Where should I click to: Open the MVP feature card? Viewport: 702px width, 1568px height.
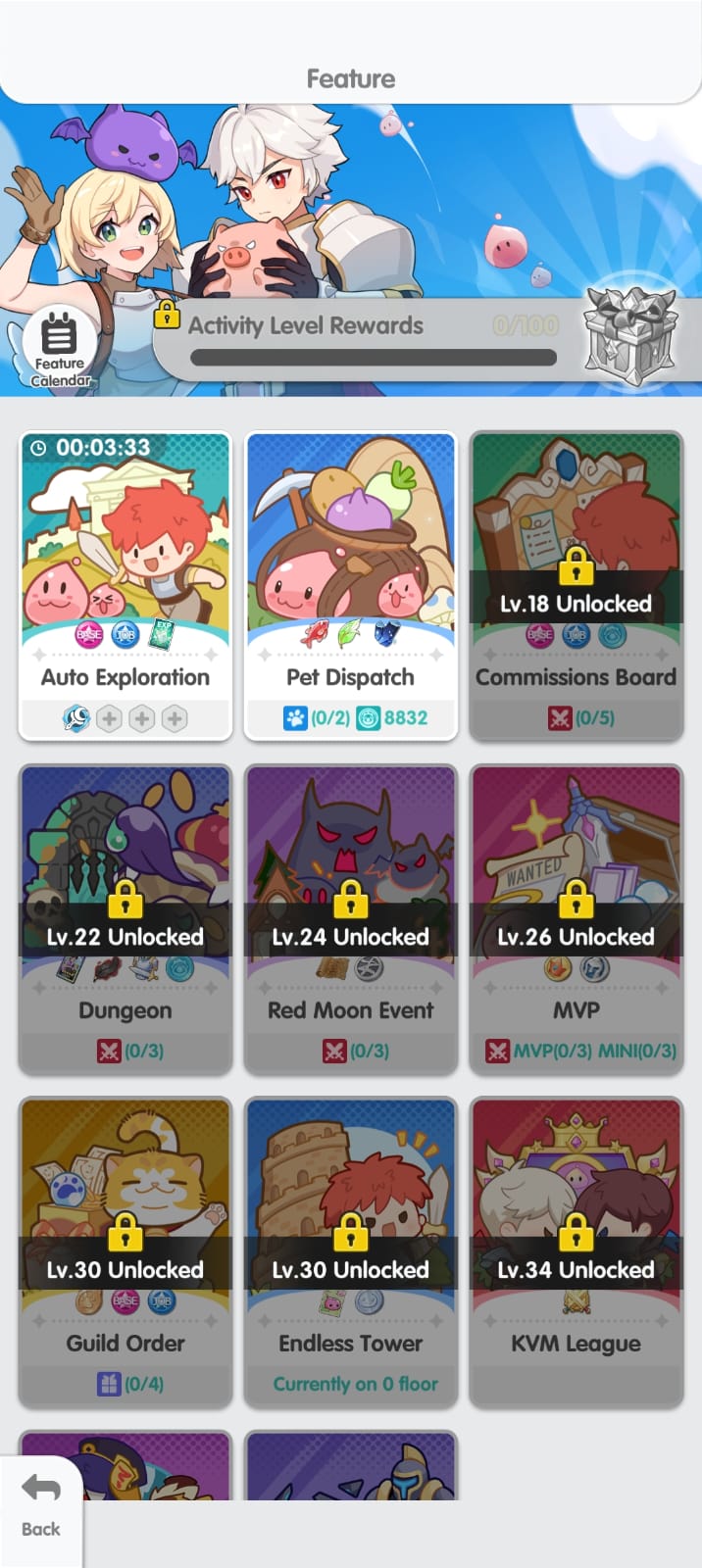(577, 918)
